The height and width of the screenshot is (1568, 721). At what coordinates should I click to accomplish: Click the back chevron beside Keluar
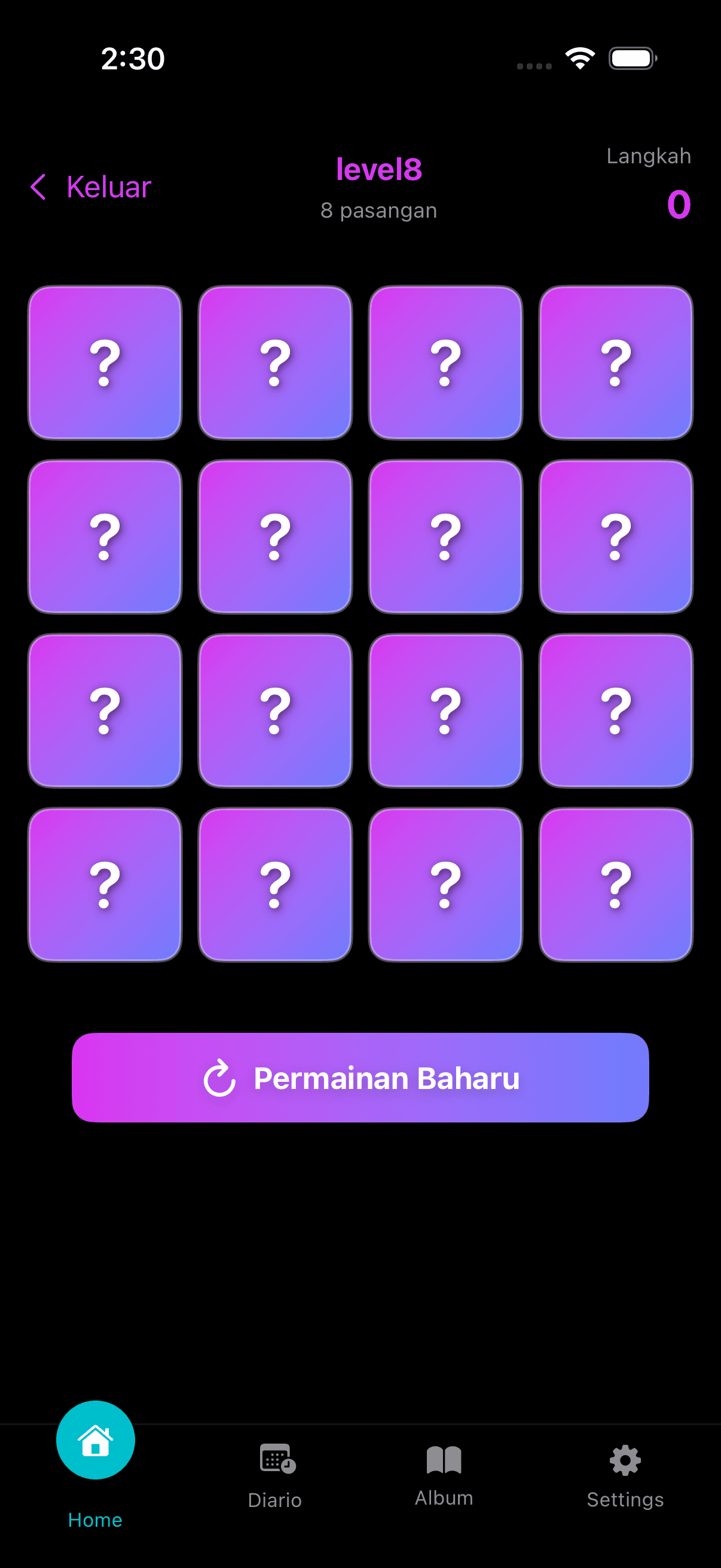tap(39, 187)
